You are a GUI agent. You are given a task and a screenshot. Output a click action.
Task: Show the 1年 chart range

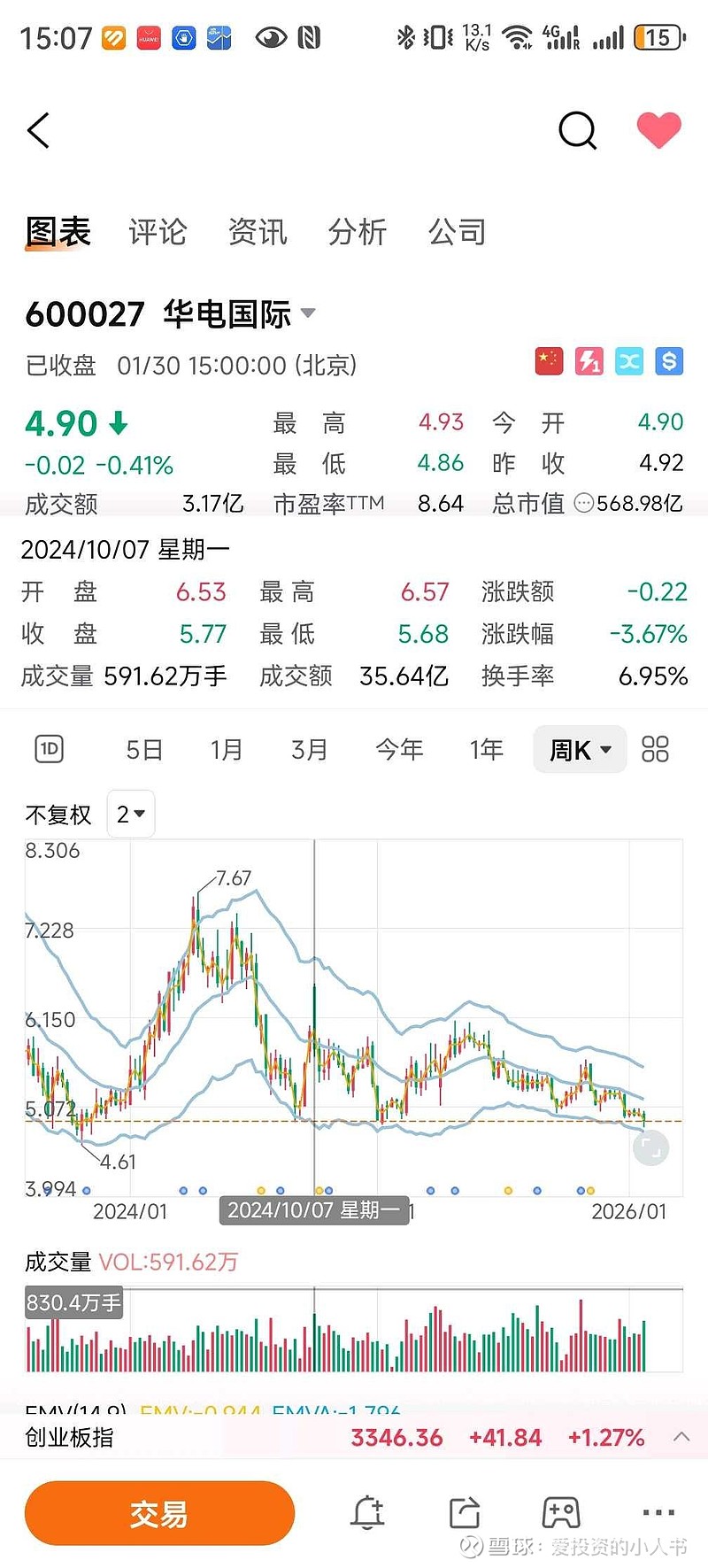(x=486, y=750)
